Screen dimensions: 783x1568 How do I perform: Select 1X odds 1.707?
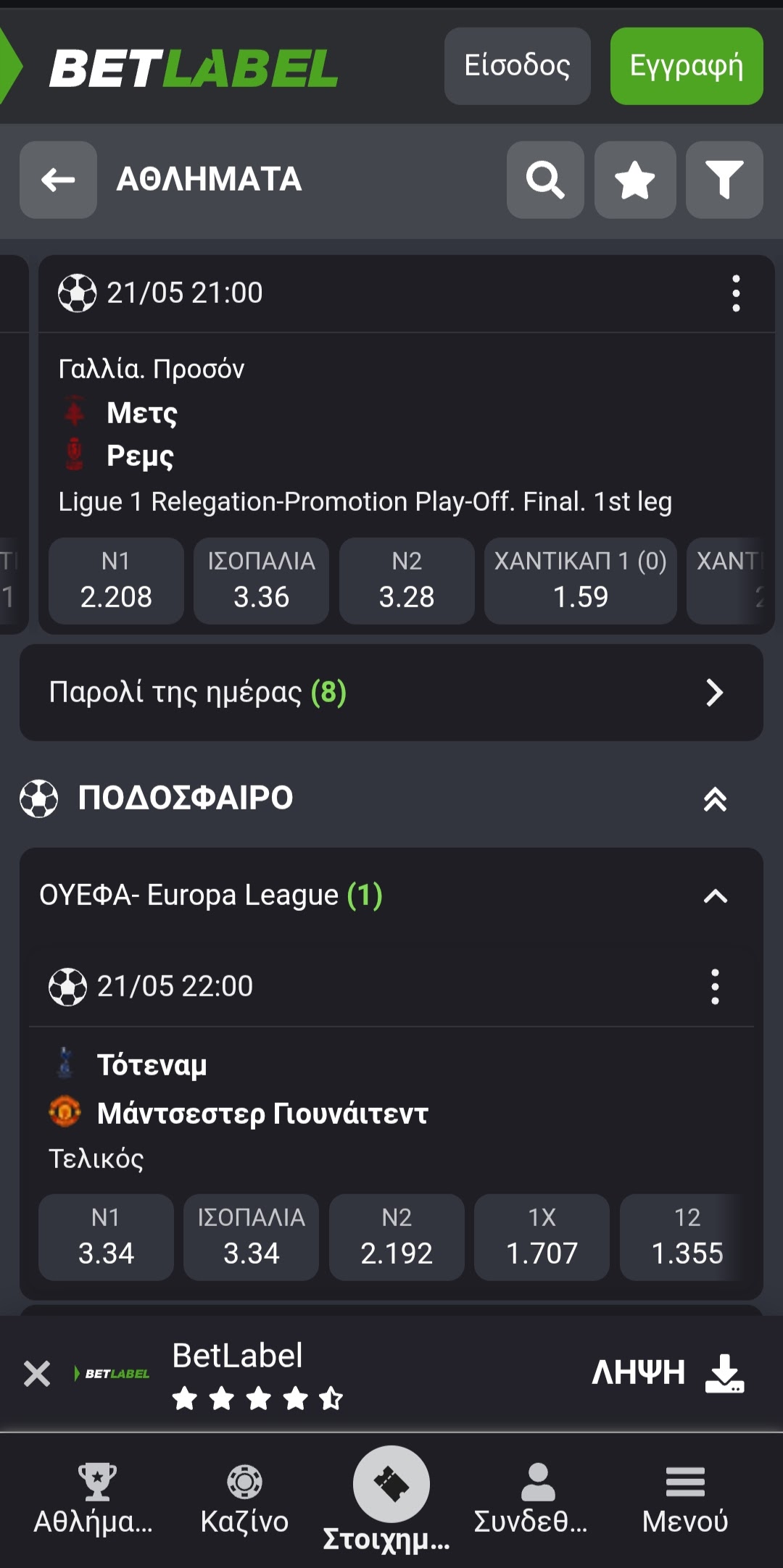[x=542, y=1237]
